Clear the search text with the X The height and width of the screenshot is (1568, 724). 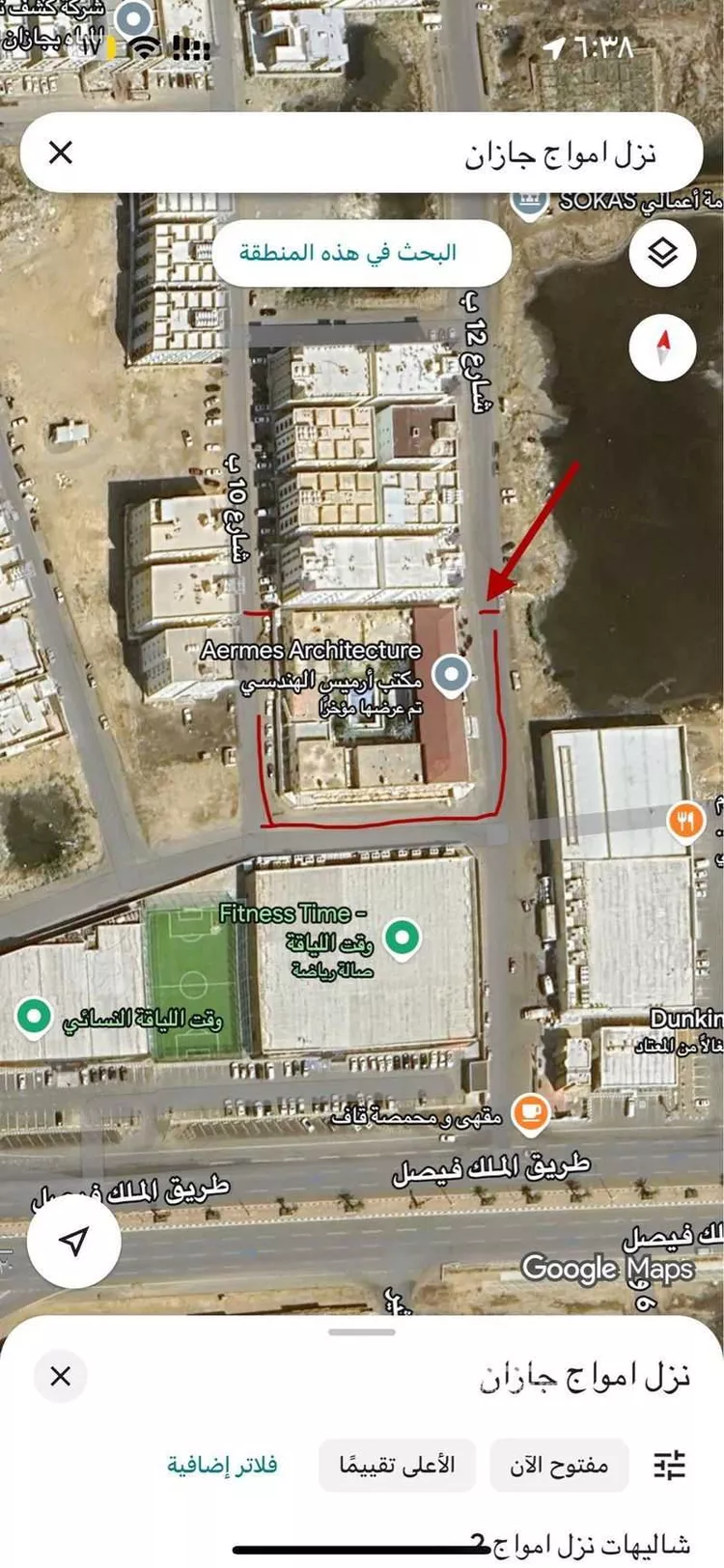(x=61, y=153)
